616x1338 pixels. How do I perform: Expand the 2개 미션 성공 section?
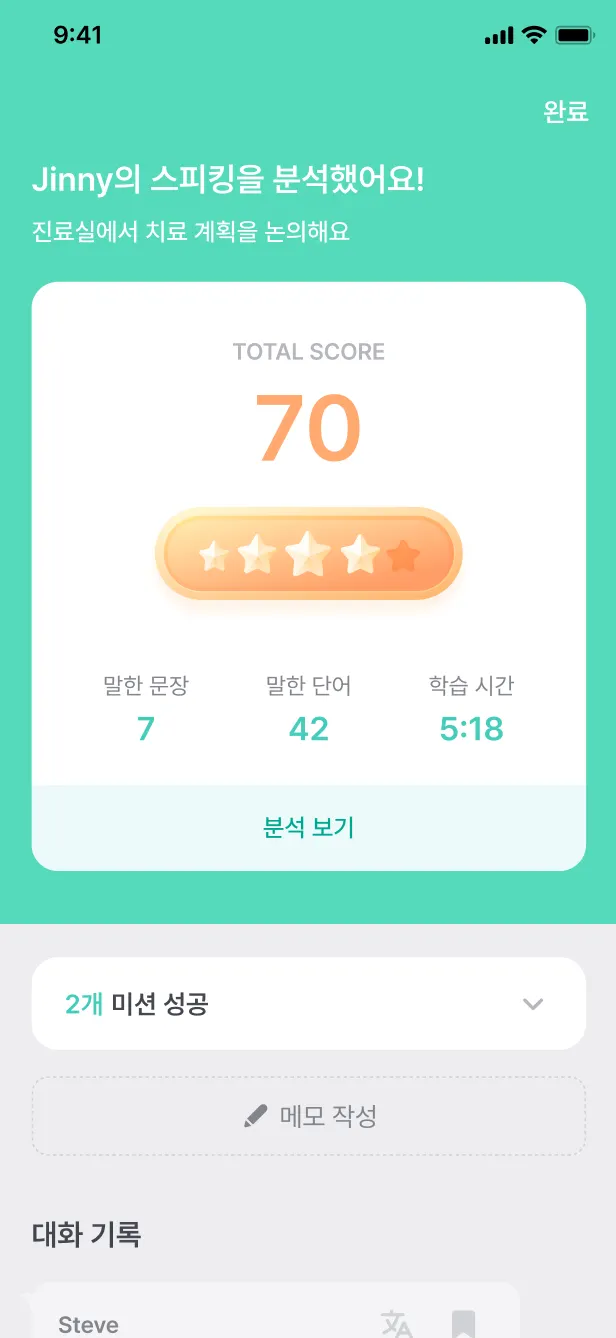pyautogui.click(x=532, y=1004)
